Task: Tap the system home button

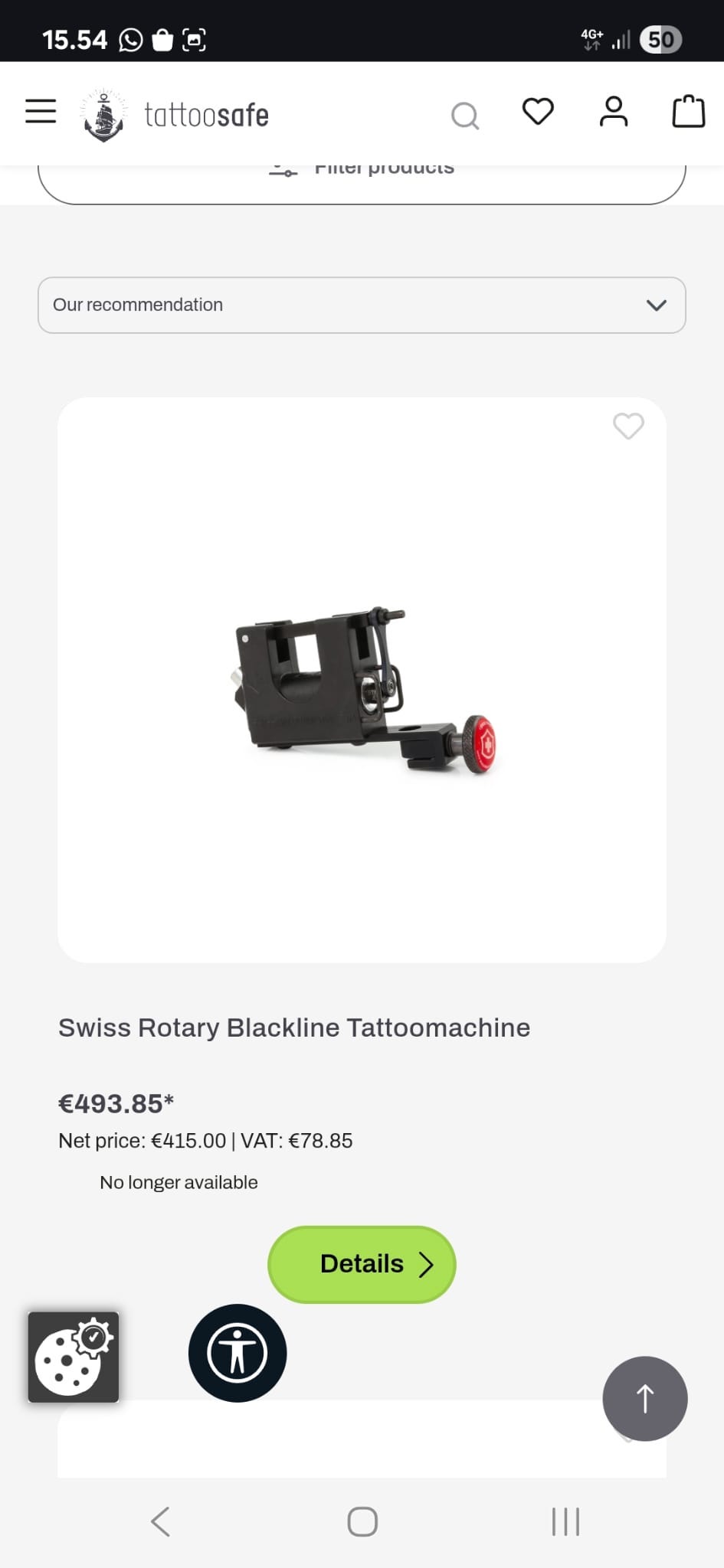Action: pyautogui.click(x=362, y=1522)
